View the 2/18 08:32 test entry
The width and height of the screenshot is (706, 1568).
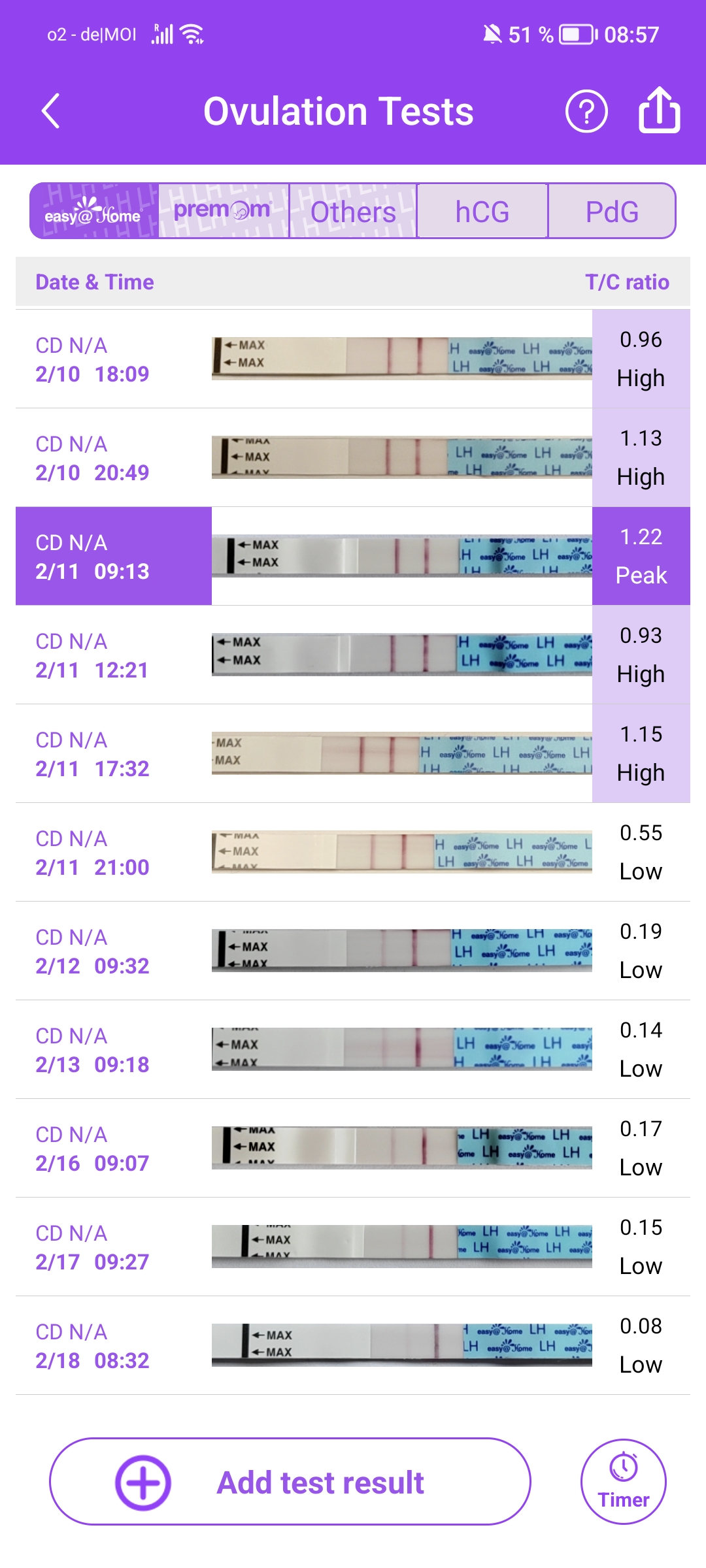click(353, 1345)
